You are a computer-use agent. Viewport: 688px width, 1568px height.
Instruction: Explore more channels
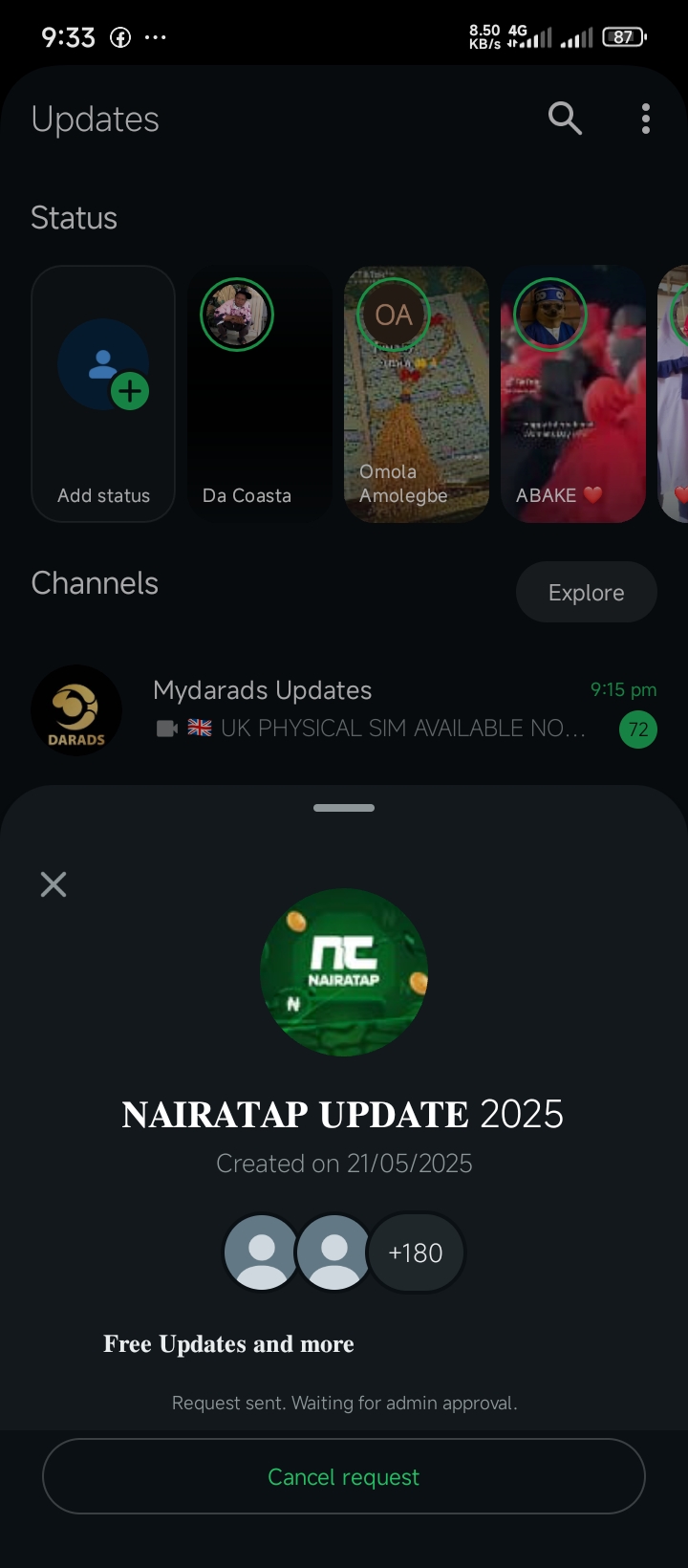[x=586, y=593]
